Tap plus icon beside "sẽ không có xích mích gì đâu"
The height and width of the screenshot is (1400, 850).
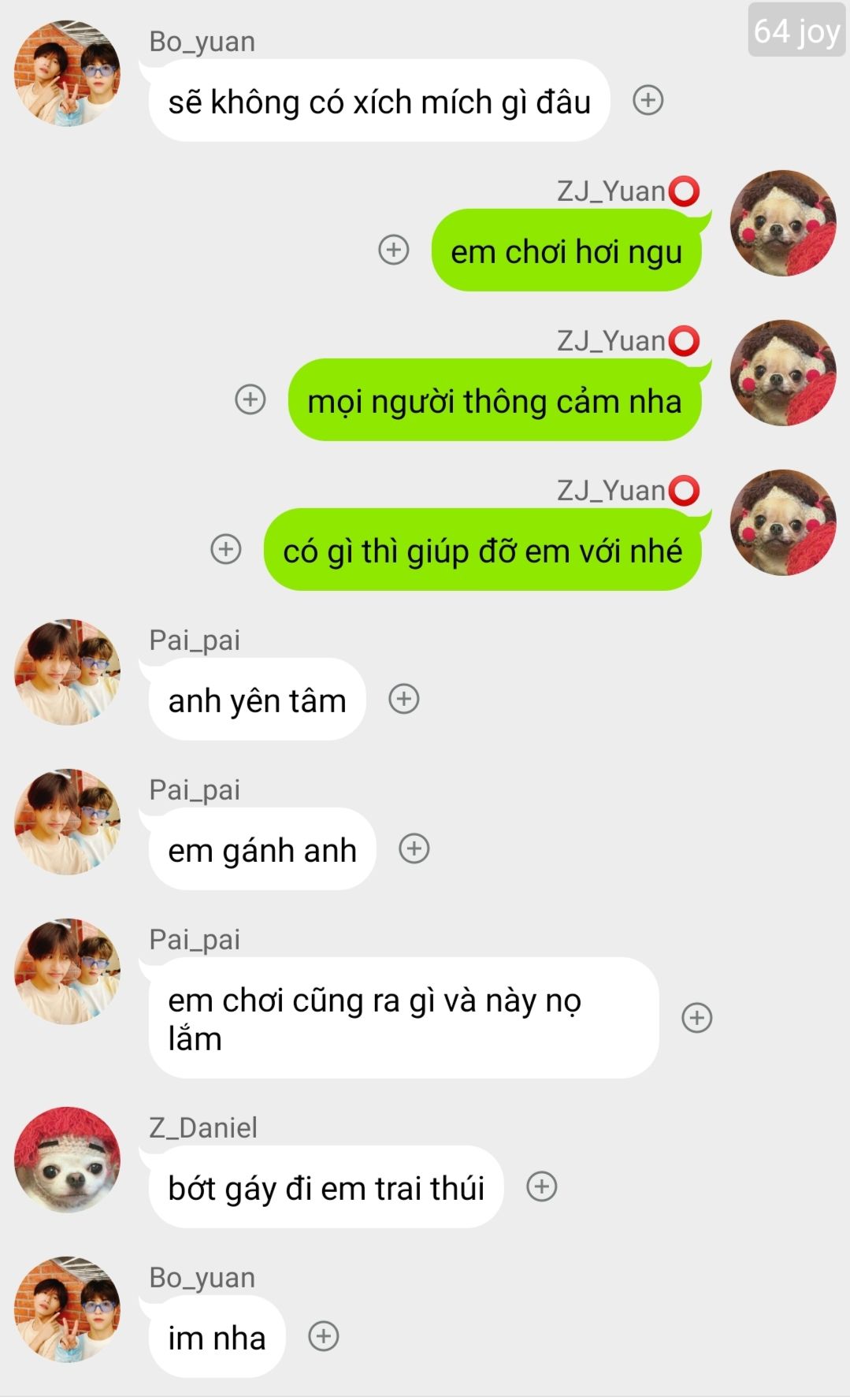648,100
